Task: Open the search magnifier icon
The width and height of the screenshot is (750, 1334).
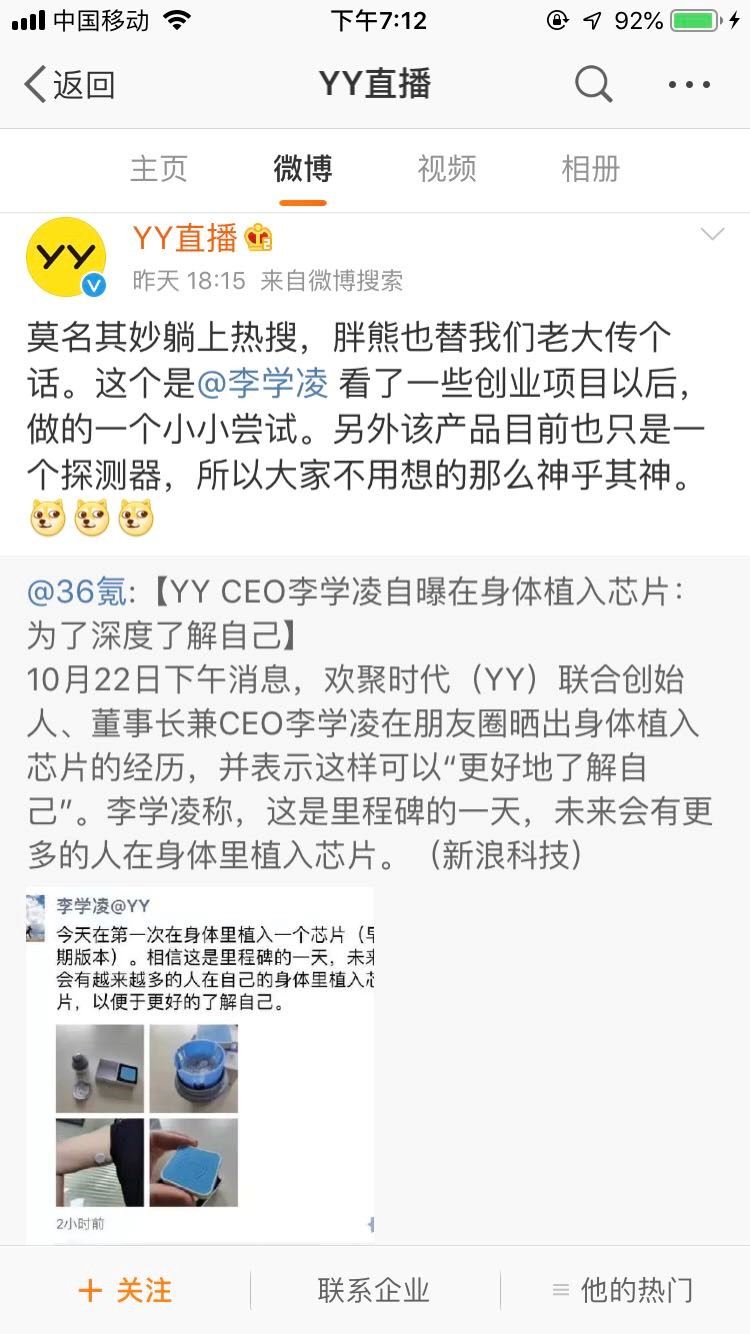Action: pos(593,85)
